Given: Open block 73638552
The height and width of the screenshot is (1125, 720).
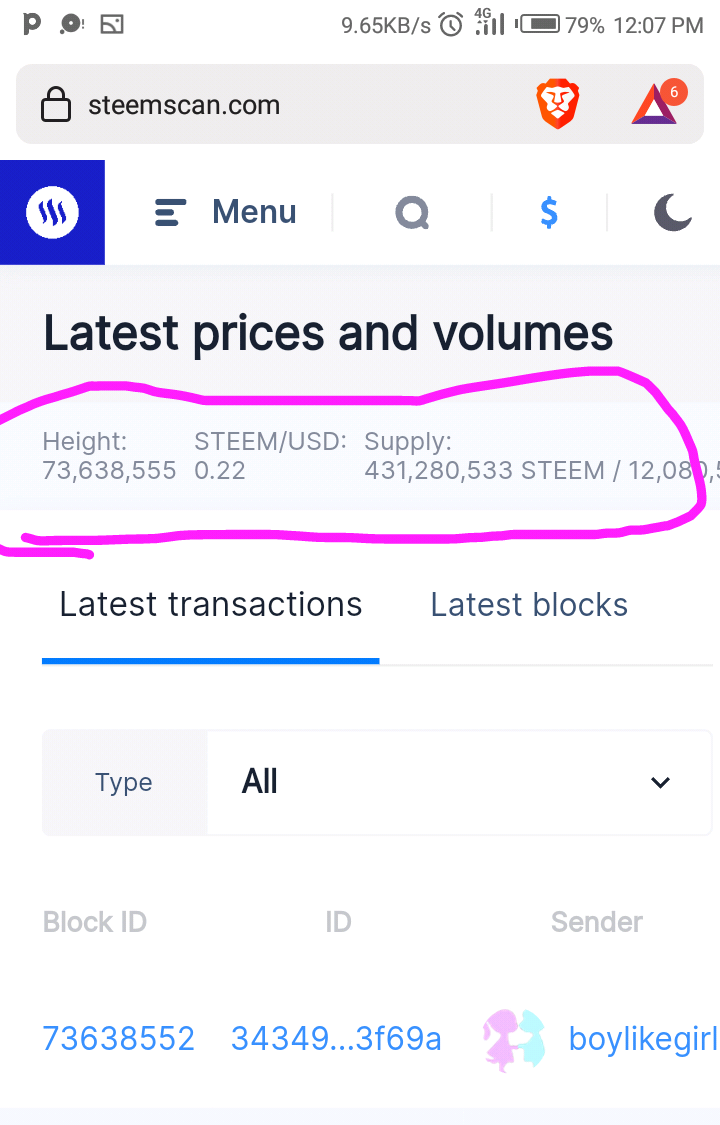Looking at the screenshot, I should (118, 1039).
